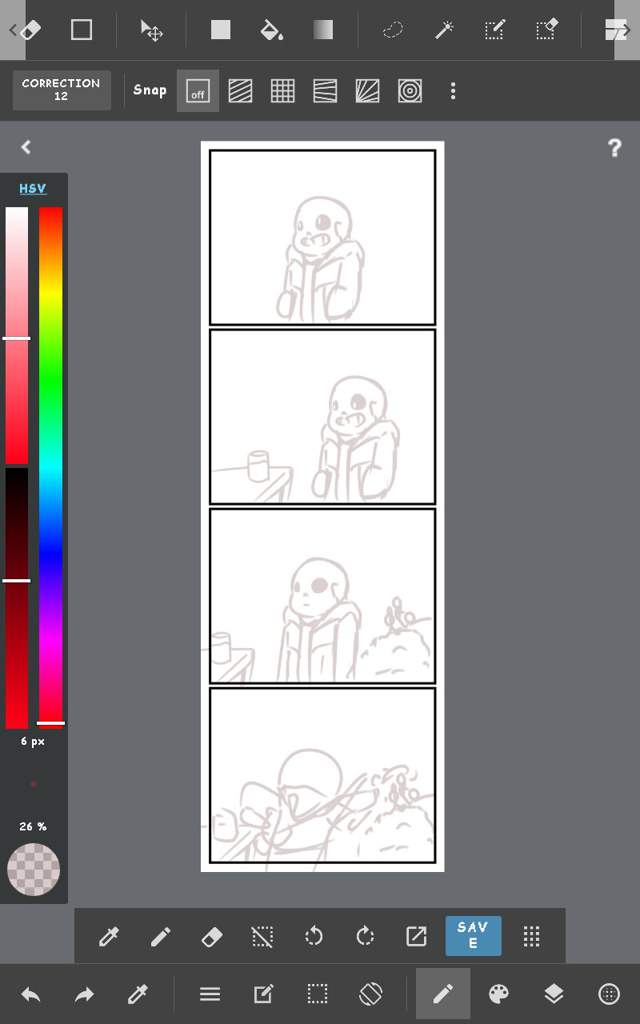Select the magic wand tool
Image resolution: width=640 pixels, height=1024 pixels.
click(444, 30)
